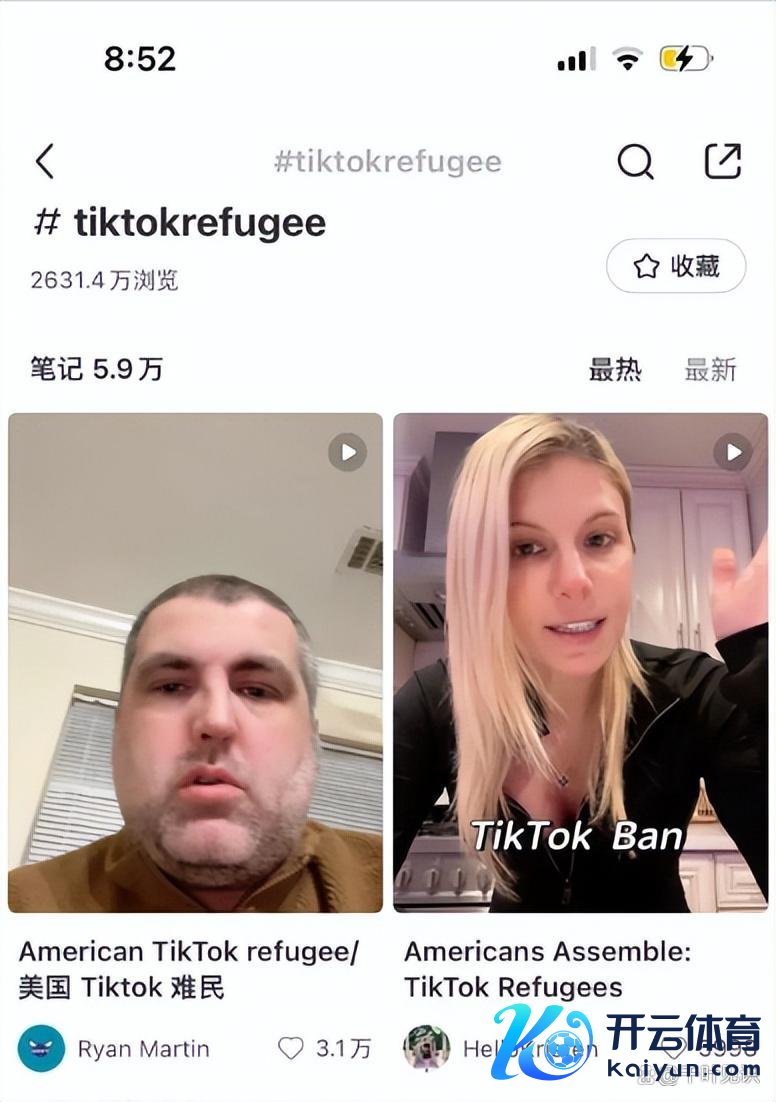Like Ryan Martin's post
776x1102 pixels.
[291, 1048]
